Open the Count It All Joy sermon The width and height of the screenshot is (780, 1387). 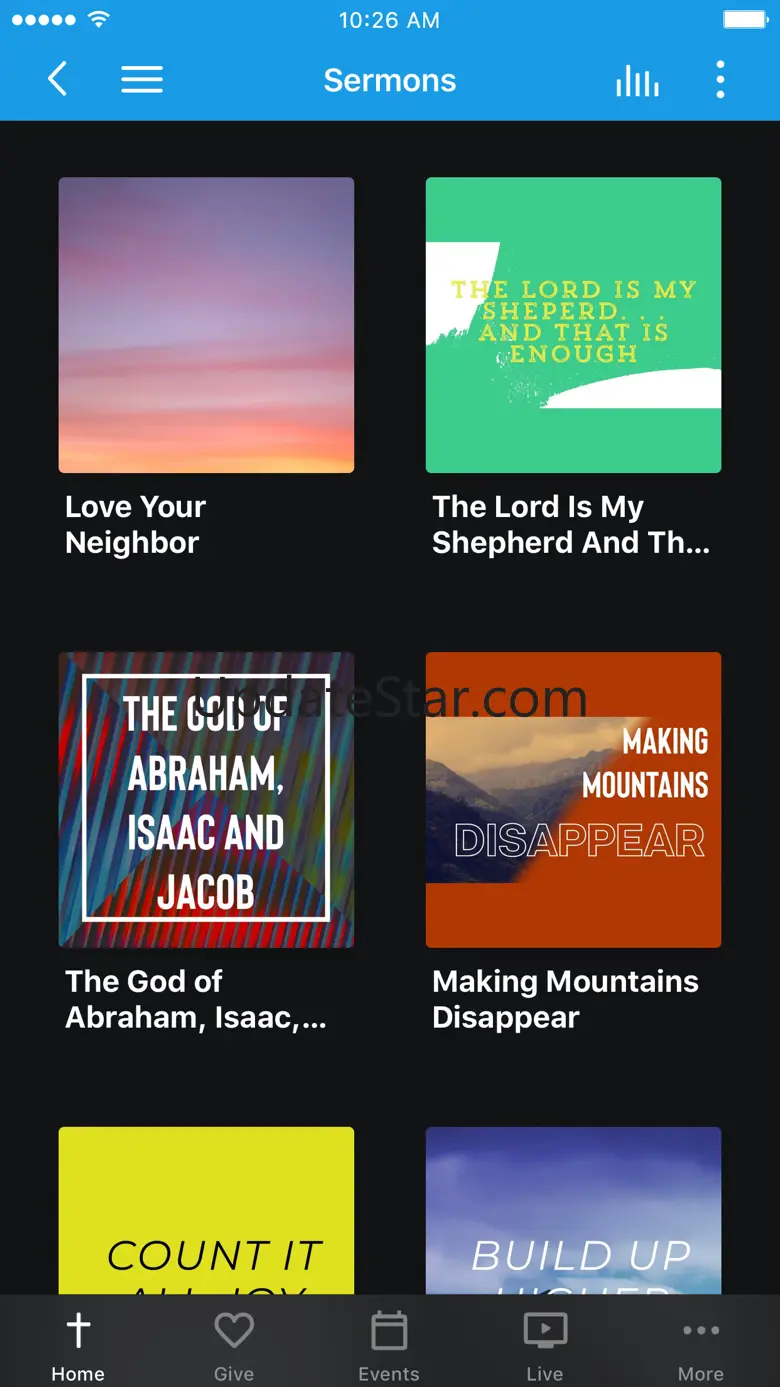click(206, 1210)
